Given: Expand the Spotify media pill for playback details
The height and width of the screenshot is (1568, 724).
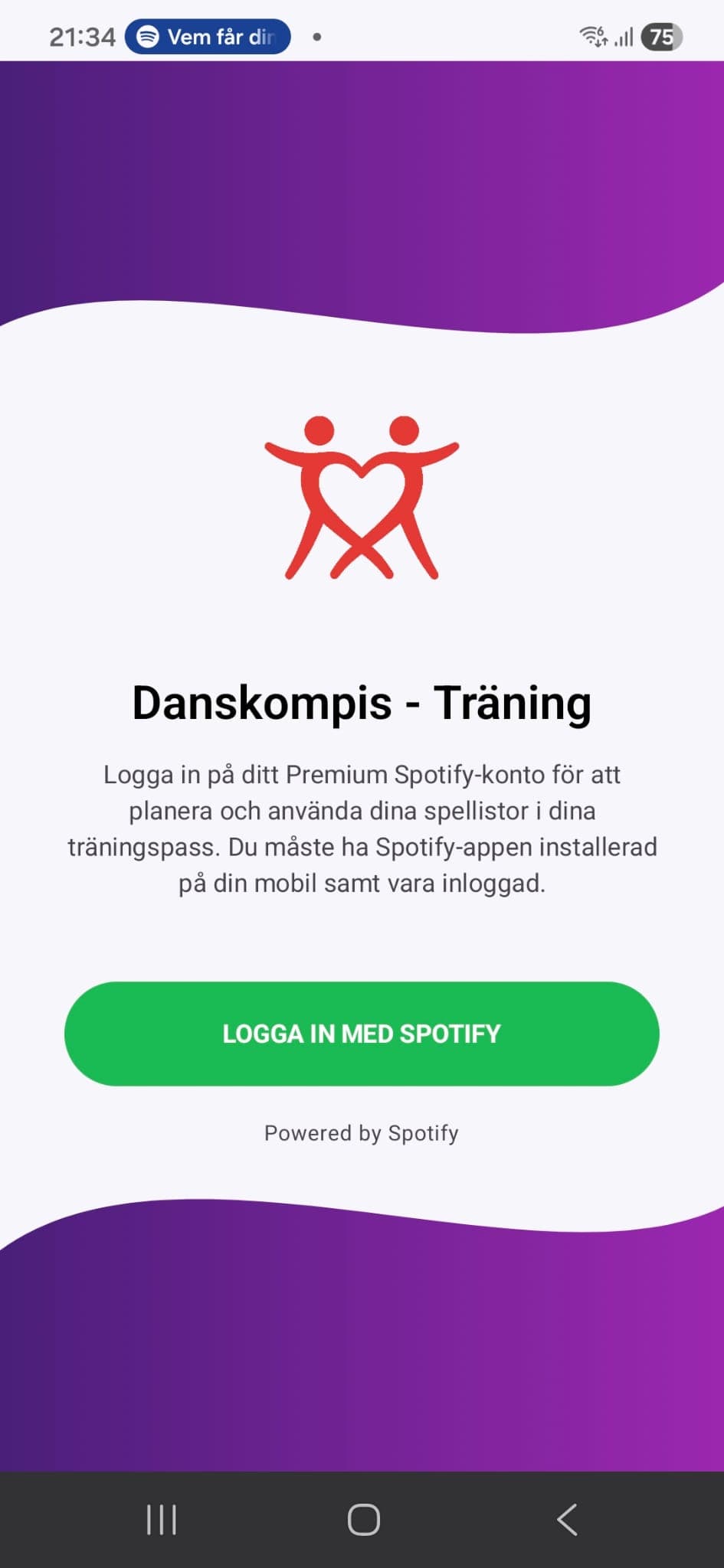Looking at the screenshot, I should pos(207,36).
